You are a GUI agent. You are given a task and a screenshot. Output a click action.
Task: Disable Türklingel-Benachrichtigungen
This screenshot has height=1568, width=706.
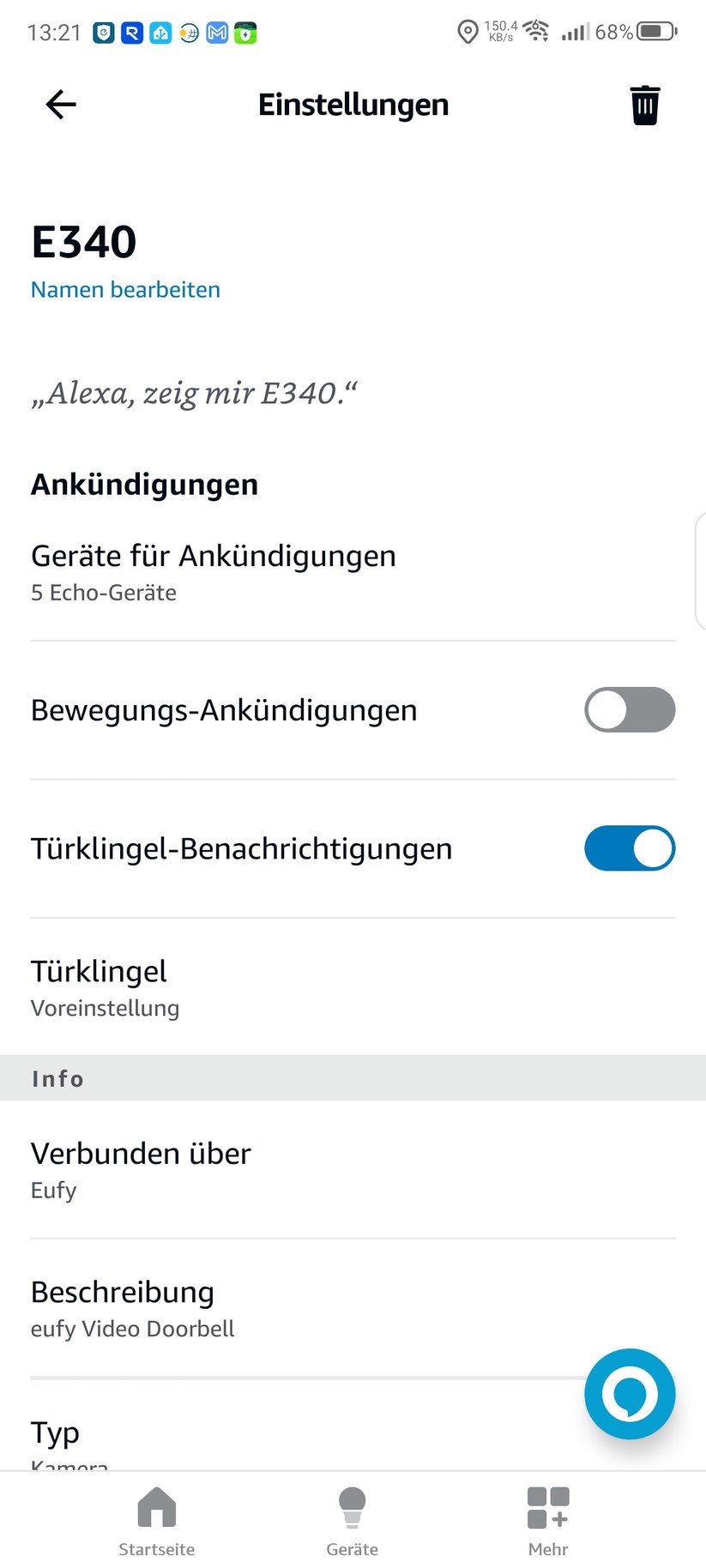click(x=630, y=848)
